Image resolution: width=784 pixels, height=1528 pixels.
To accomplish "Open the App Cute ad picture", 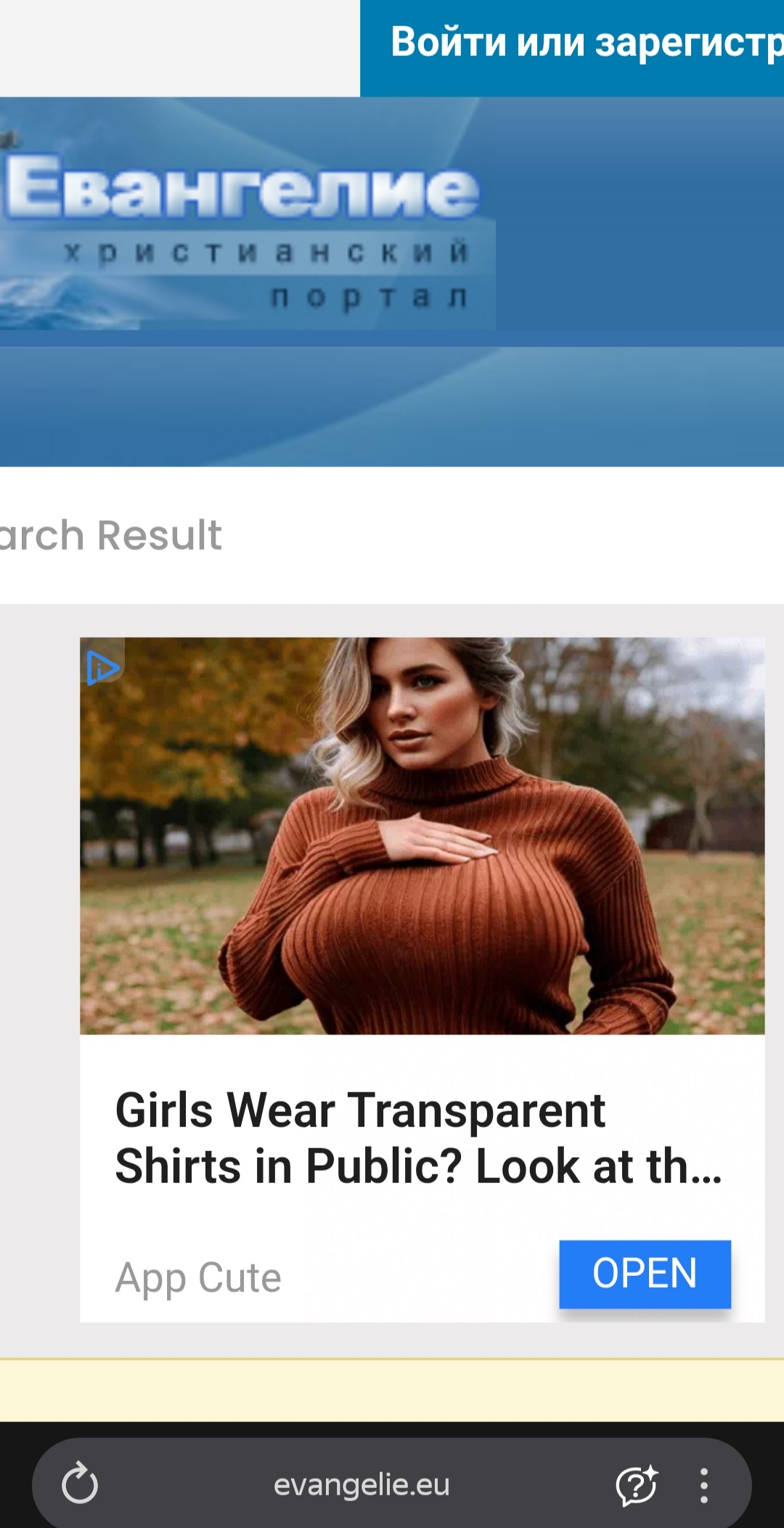I will tap(421, 835).
